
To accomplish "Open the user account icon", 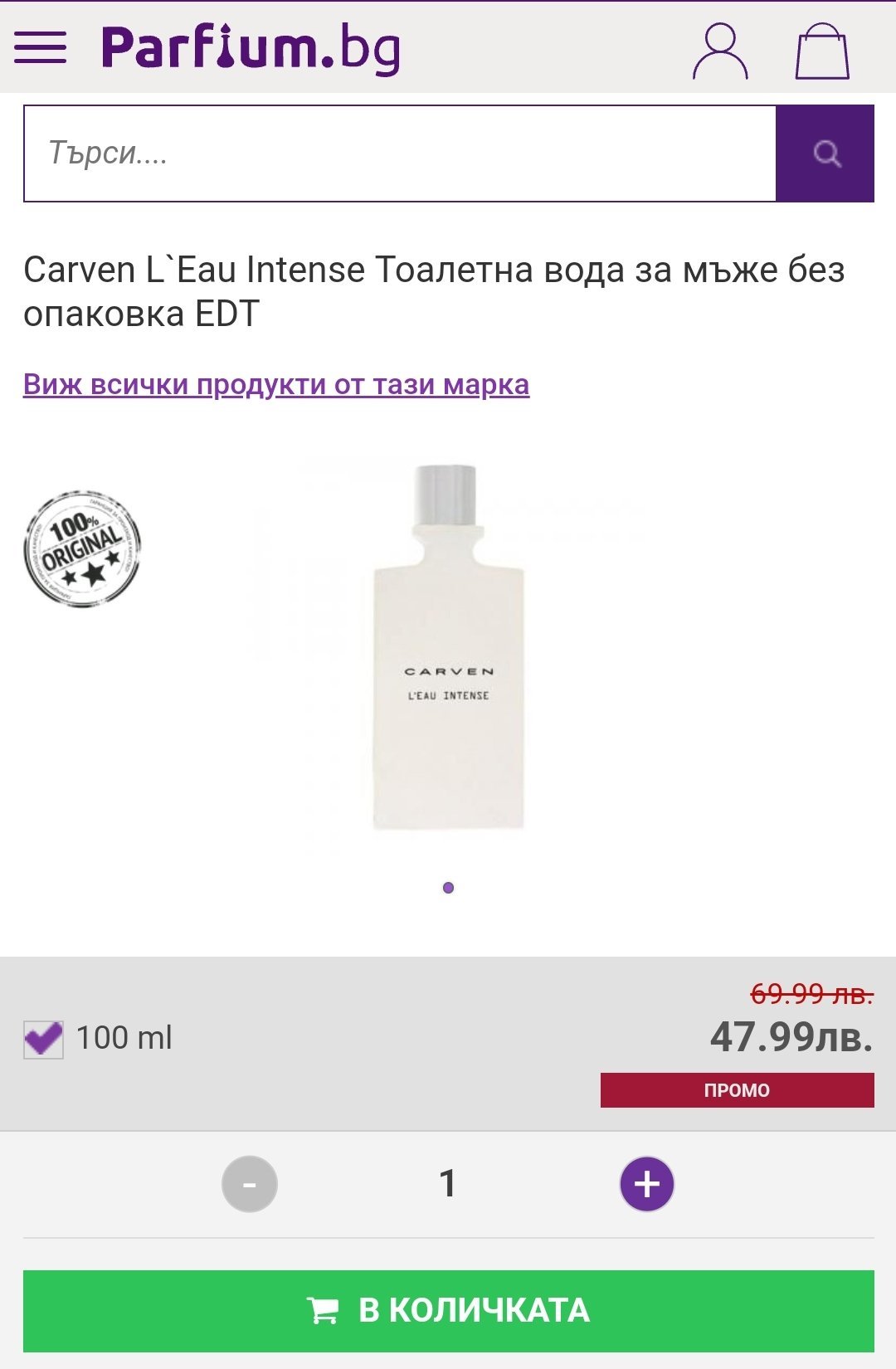I will [x=720, y=51].
